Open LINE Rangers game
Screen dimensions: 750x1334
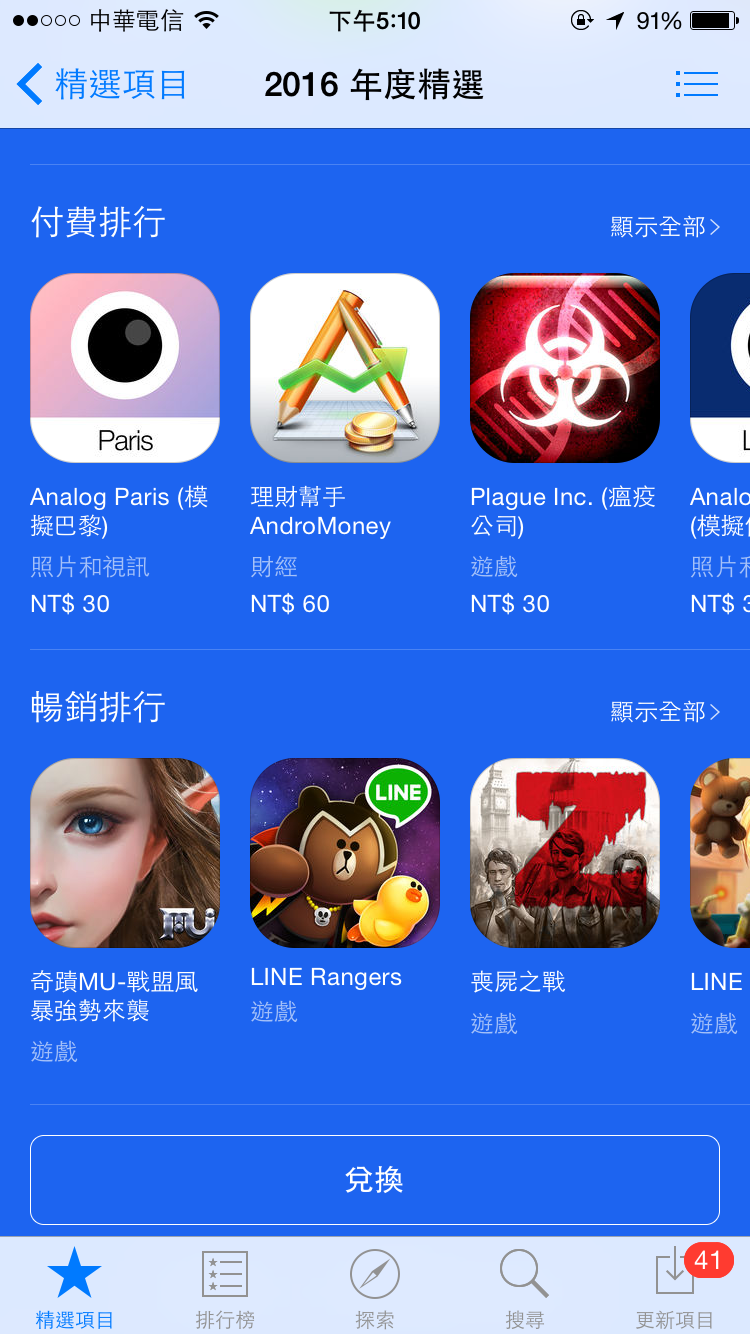[x=345, y=853]
